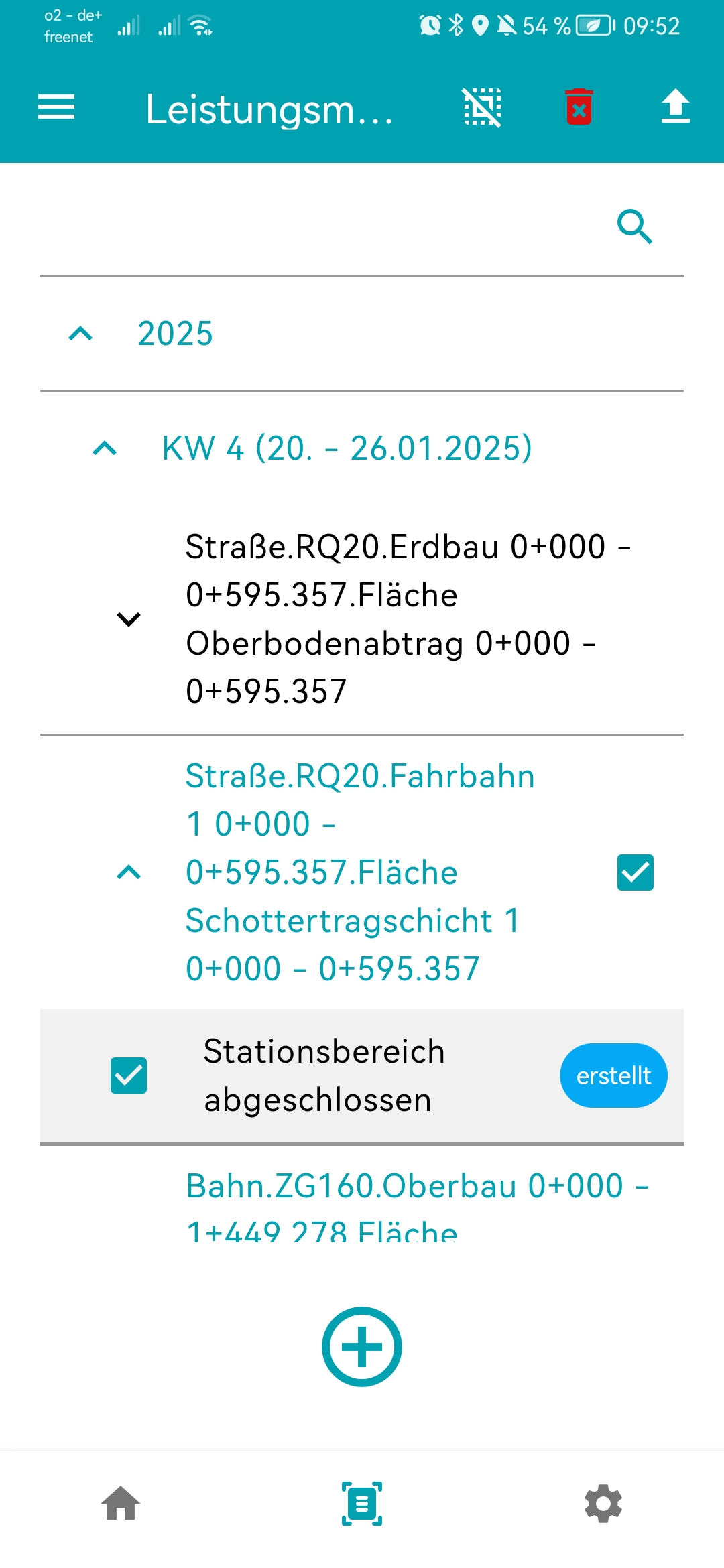Open the search magnifier
This screenshot has height=1568, width=724.
click(x=634, y=226)
